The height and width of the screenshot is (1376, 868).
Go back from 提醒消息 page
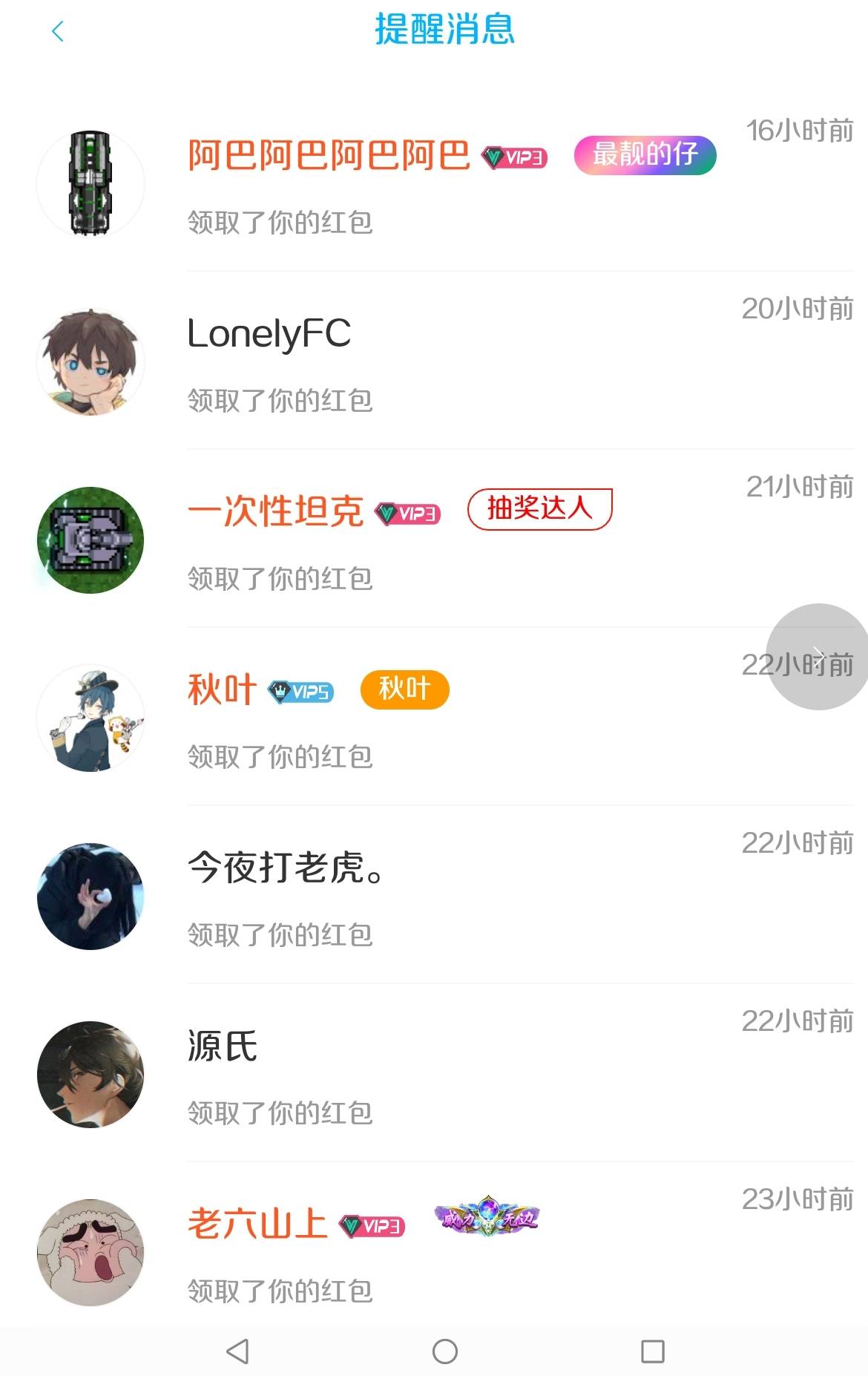tap(58, 32)
